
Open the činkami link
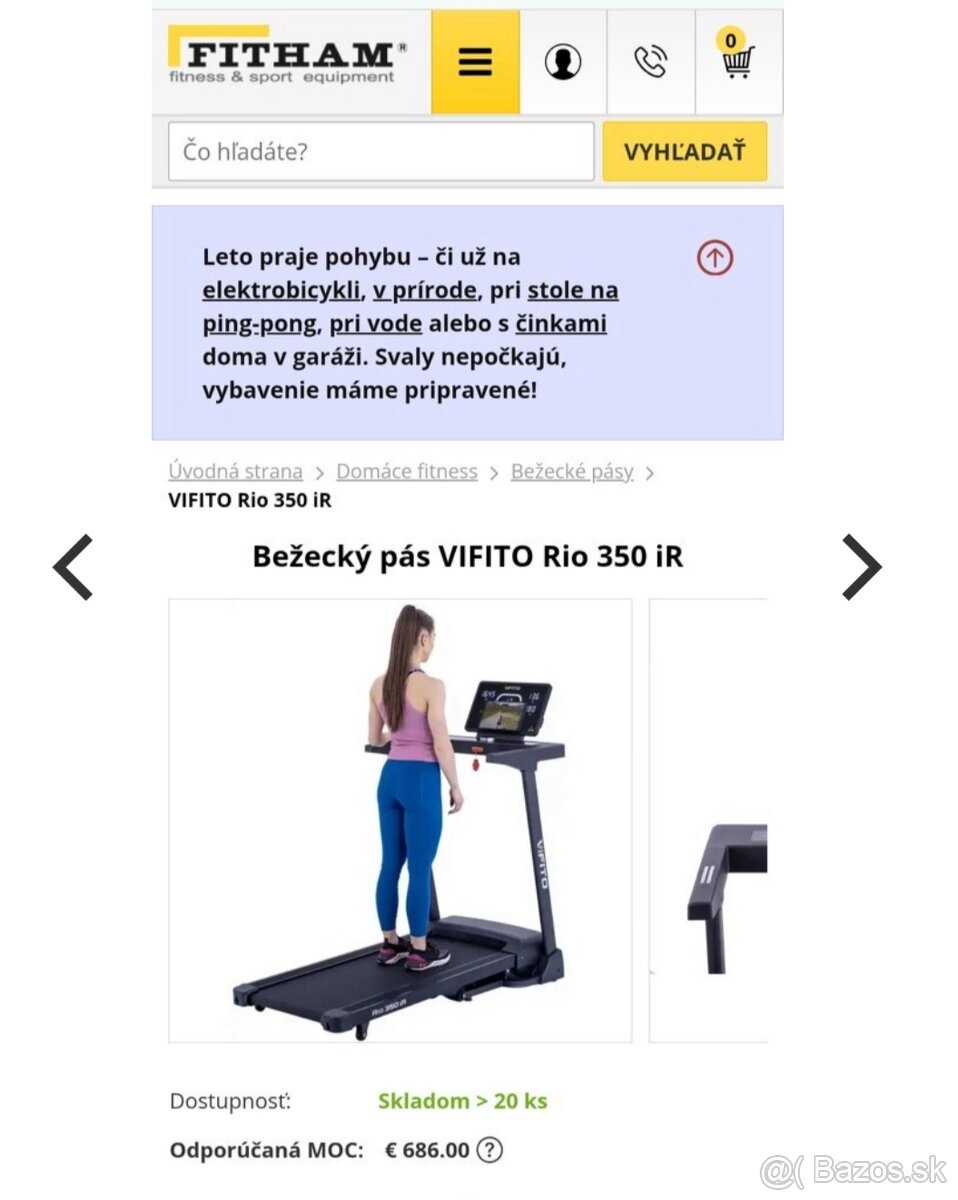click(x=561, y=324)
